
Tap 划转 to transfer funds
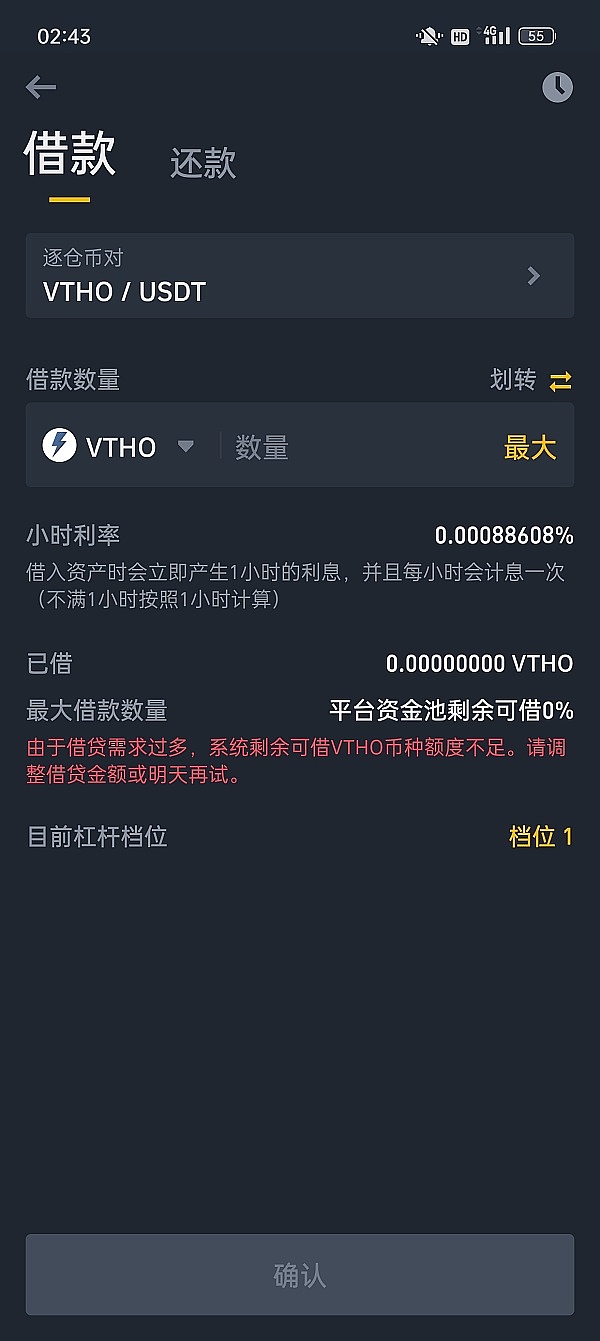[x=530, y=380]
